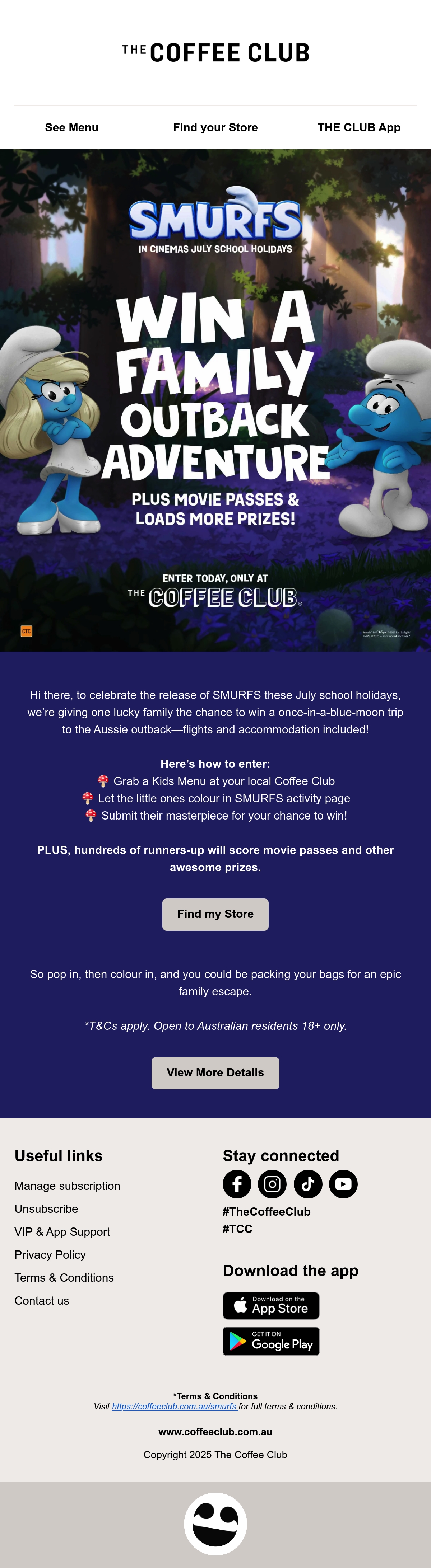Tap Contact us link
The height and width of the screenshot is (1568, 431).
point(41,1301)
